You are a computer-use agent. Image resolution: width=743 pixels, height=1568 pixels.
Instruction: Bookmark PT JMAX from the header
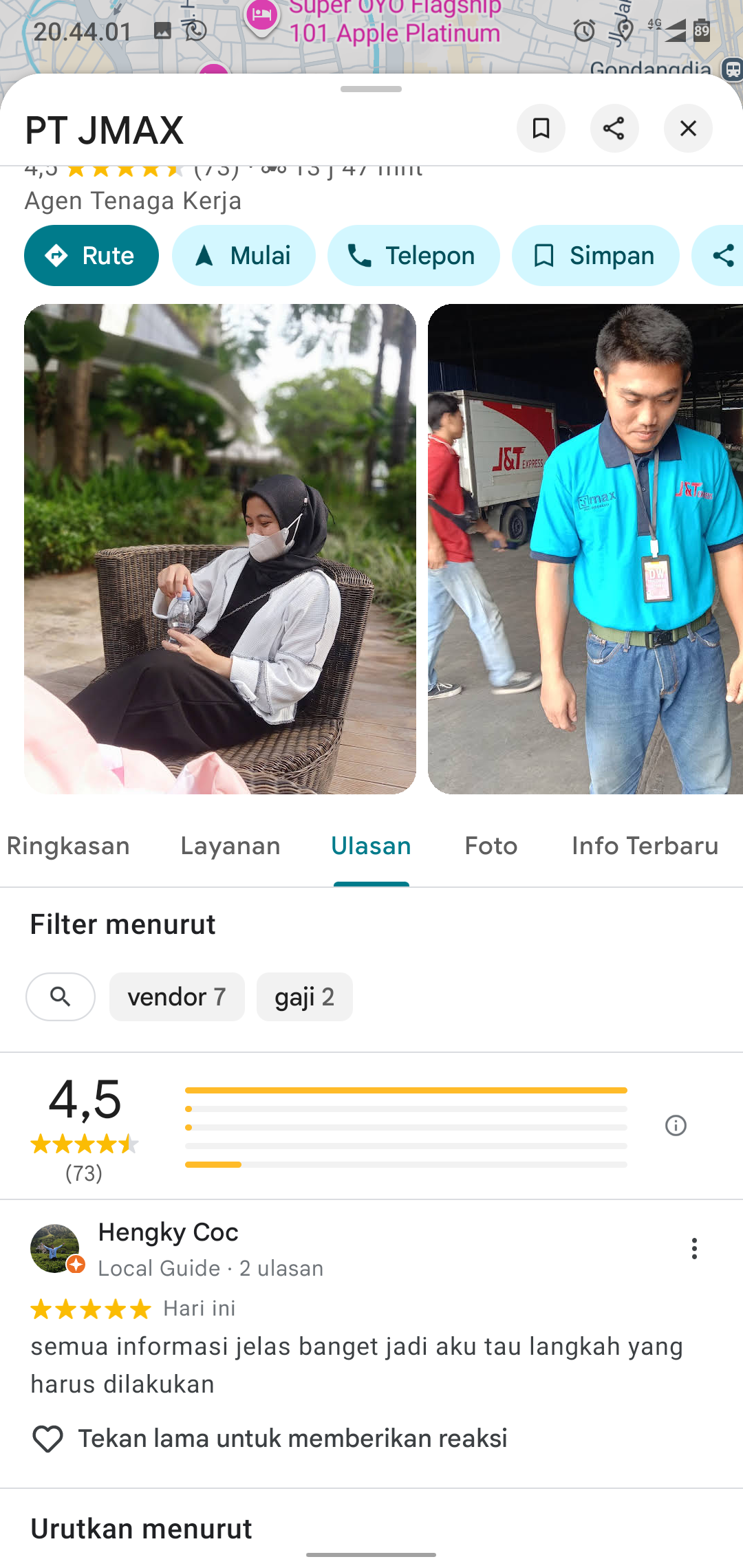click(541, 129)
